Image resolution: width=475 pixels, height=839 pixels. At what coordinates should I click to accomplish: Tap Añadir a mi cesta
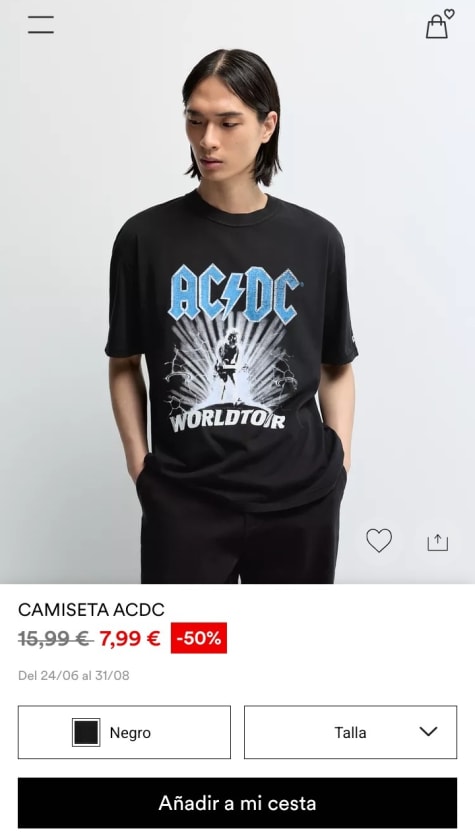pyautogui.click(x=238, y=803)
